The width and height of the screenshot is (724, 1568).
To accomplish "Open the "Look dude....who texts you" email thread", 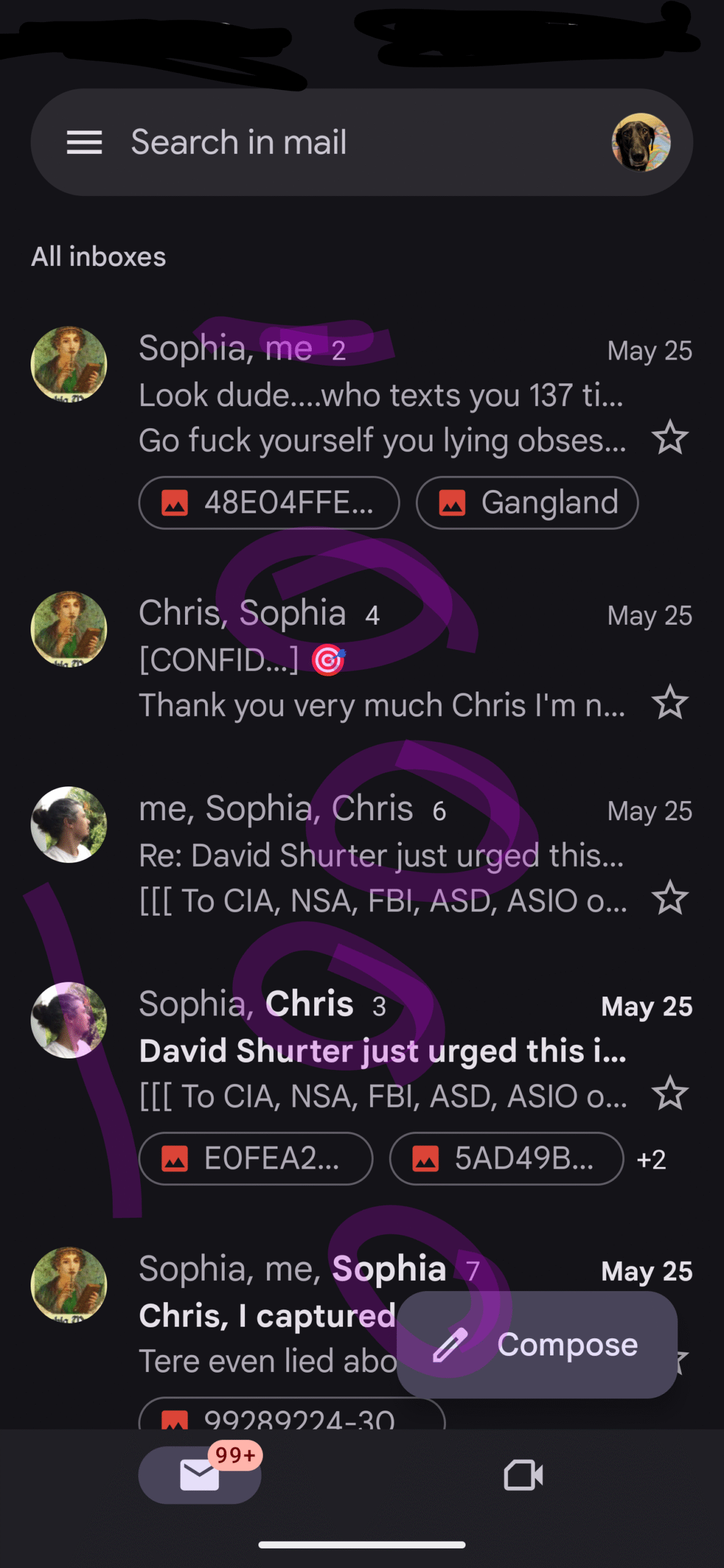I will click(x=361, y=423).
